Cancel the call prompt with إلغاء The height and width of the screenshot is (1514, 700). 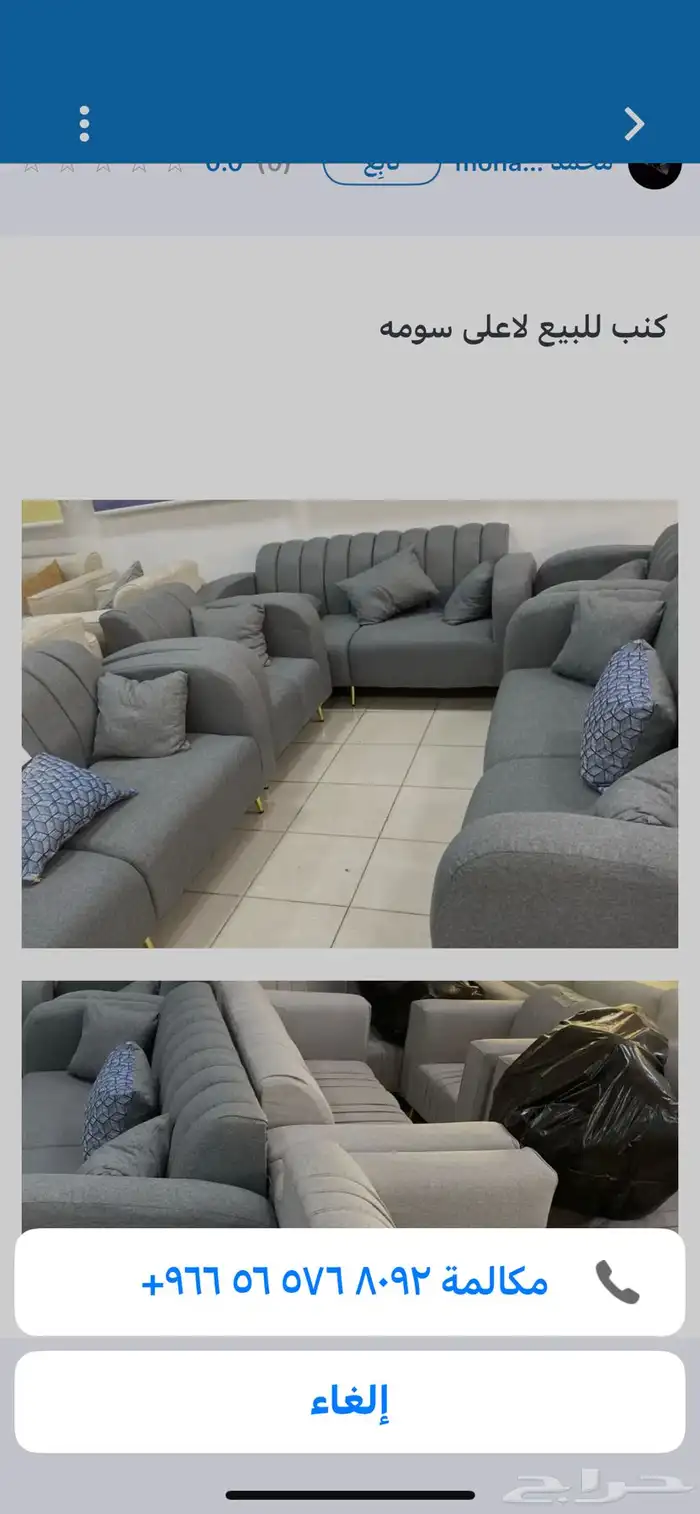(350, 1402)
